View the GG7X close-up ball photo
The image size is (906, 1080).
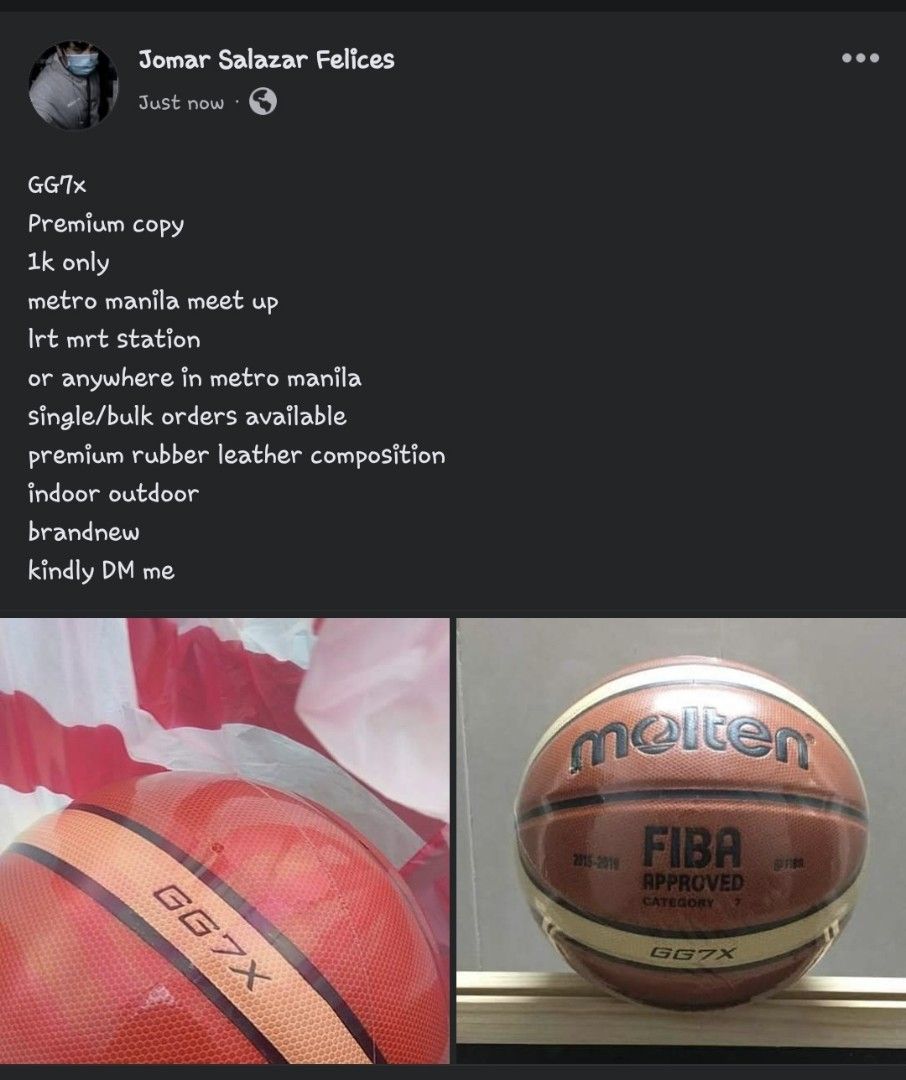224,840
